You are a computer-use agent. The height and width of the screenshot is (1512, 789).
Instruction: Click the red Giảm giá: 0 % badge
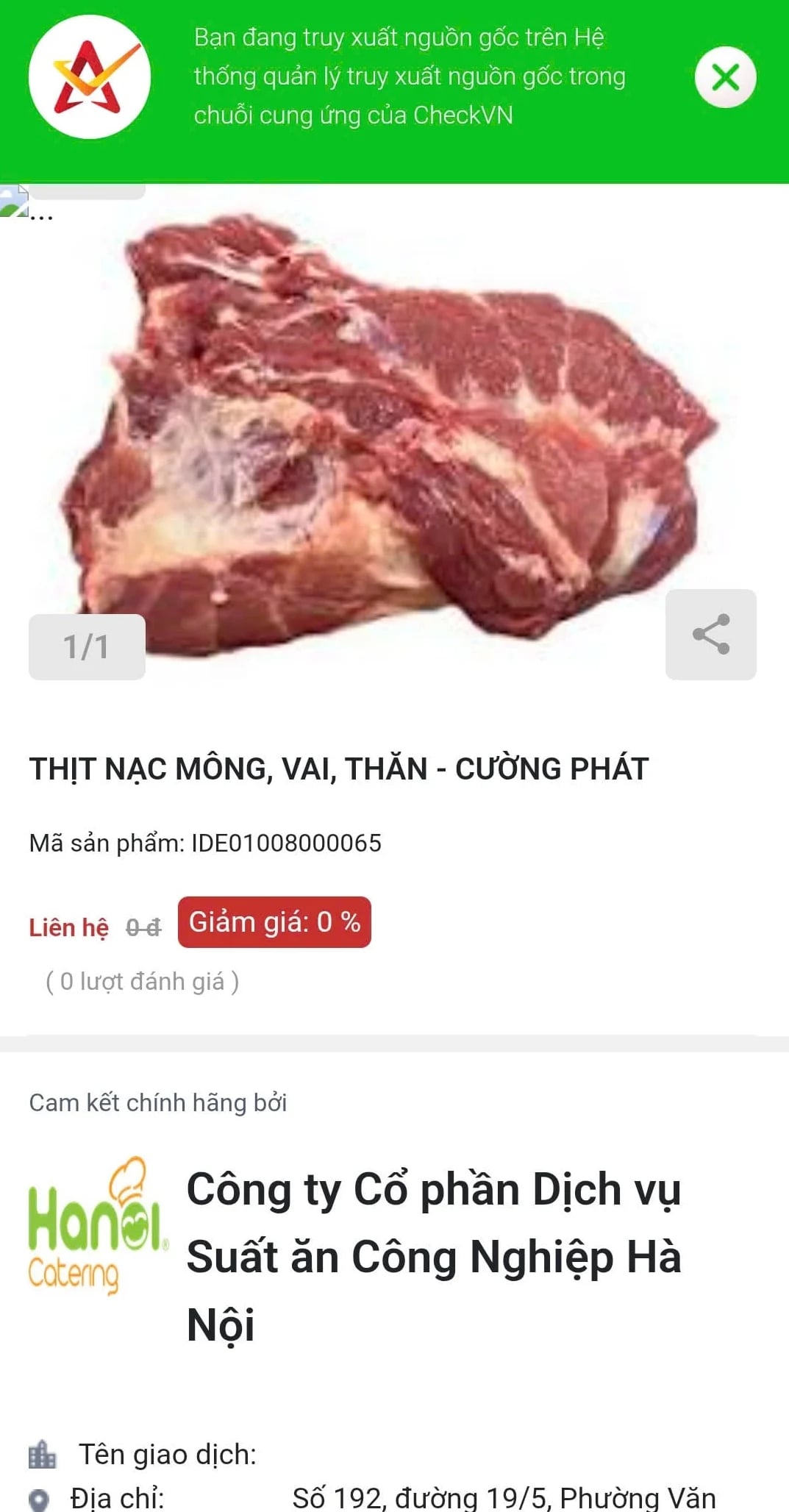(x=274, y=923)
